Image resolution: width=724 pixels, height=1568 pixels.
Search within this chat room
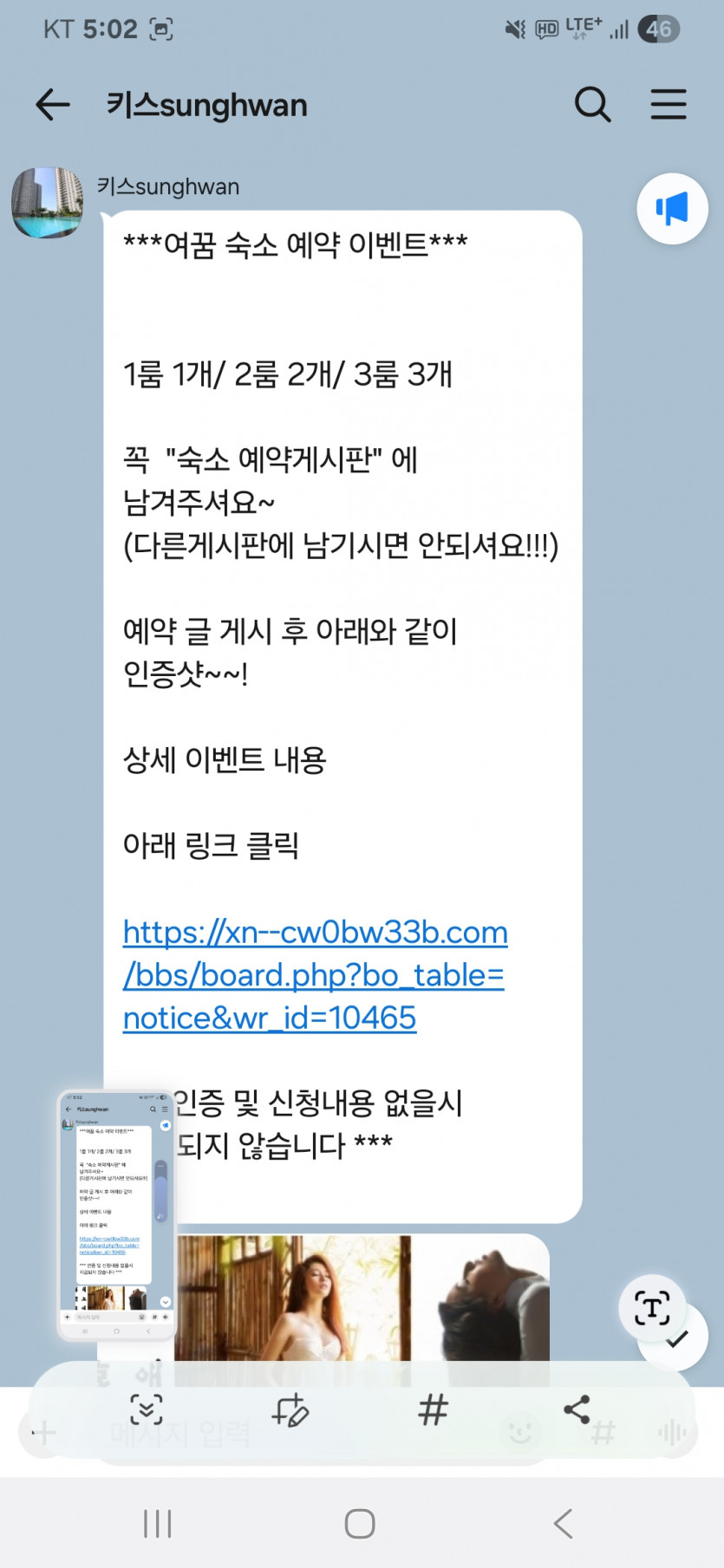592,105
